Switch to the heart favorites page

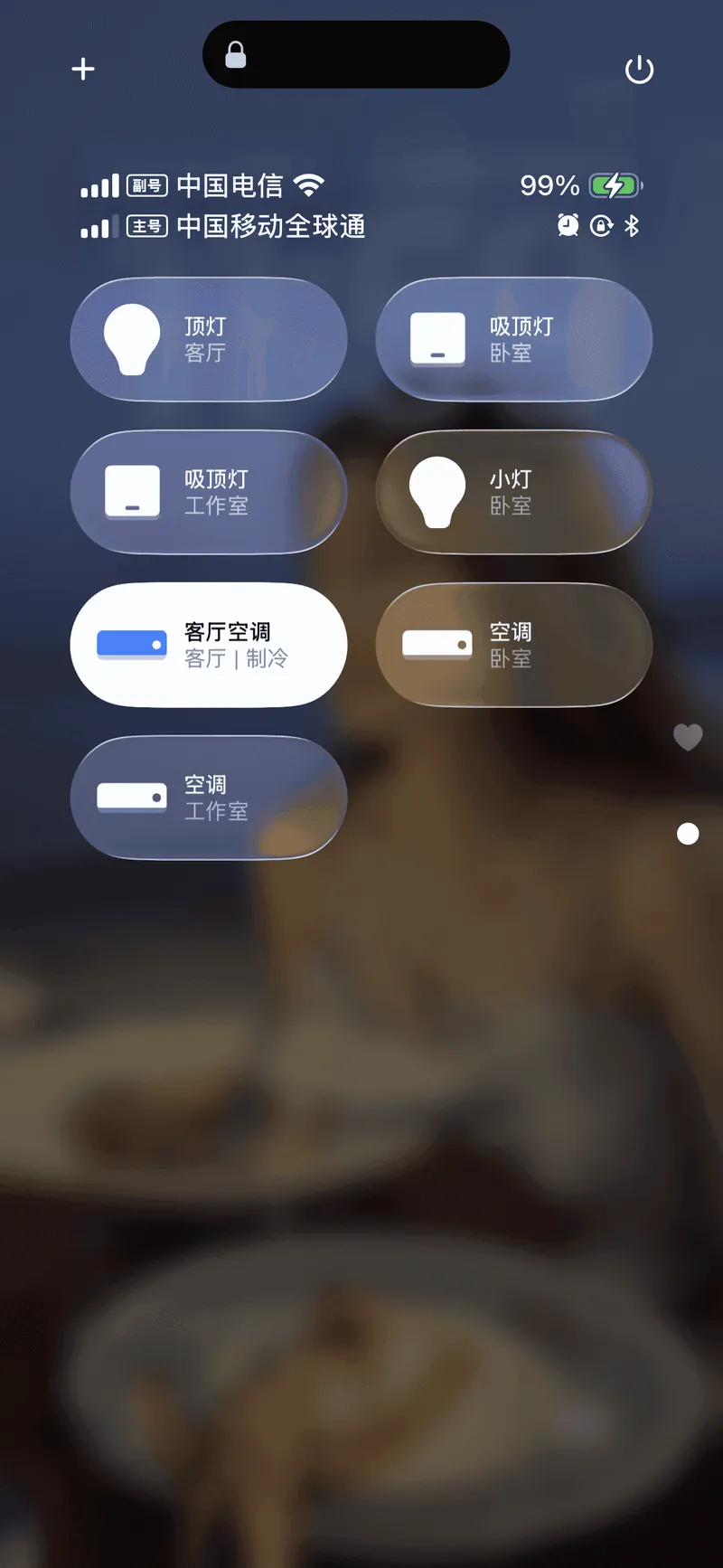tap(688, 737)
